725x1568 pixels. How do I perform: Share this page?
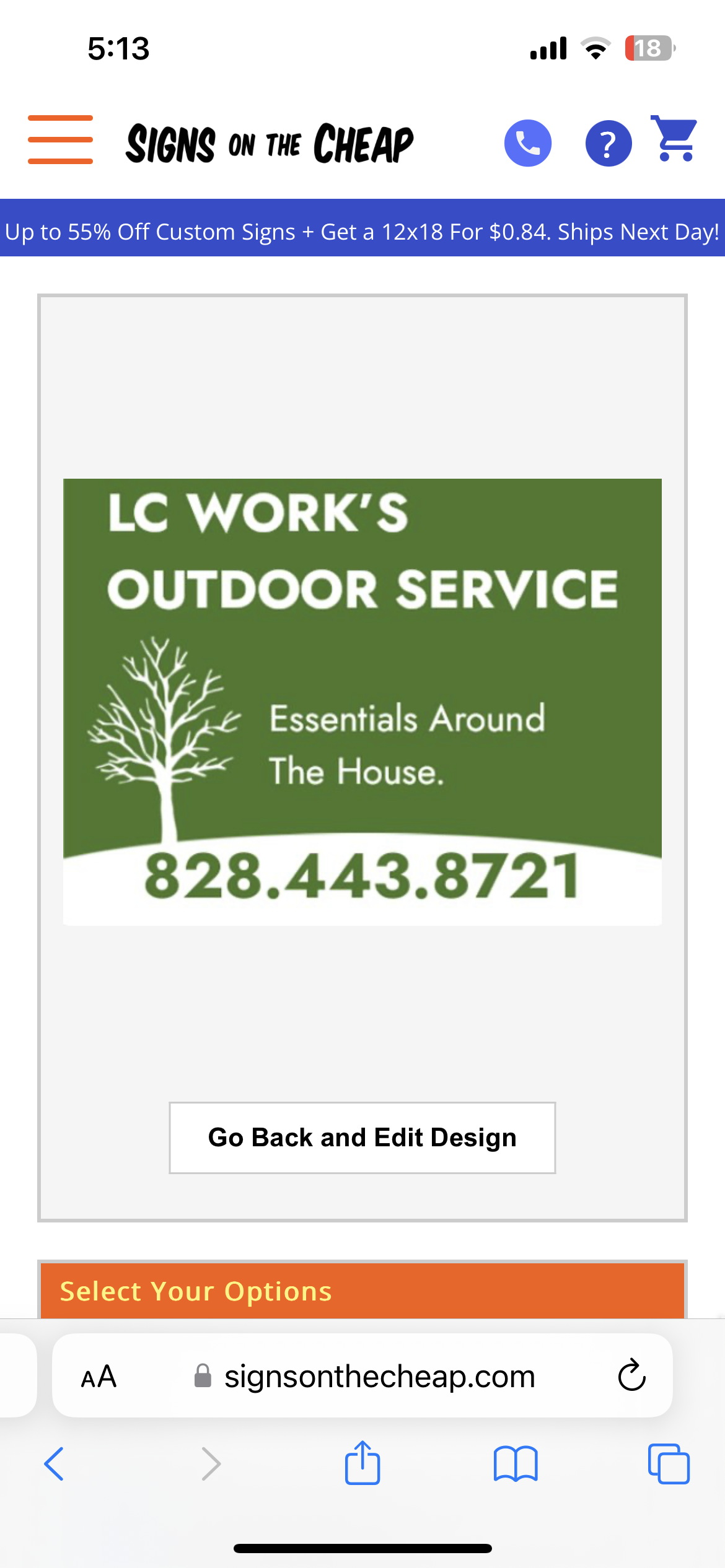[362, 1464]
